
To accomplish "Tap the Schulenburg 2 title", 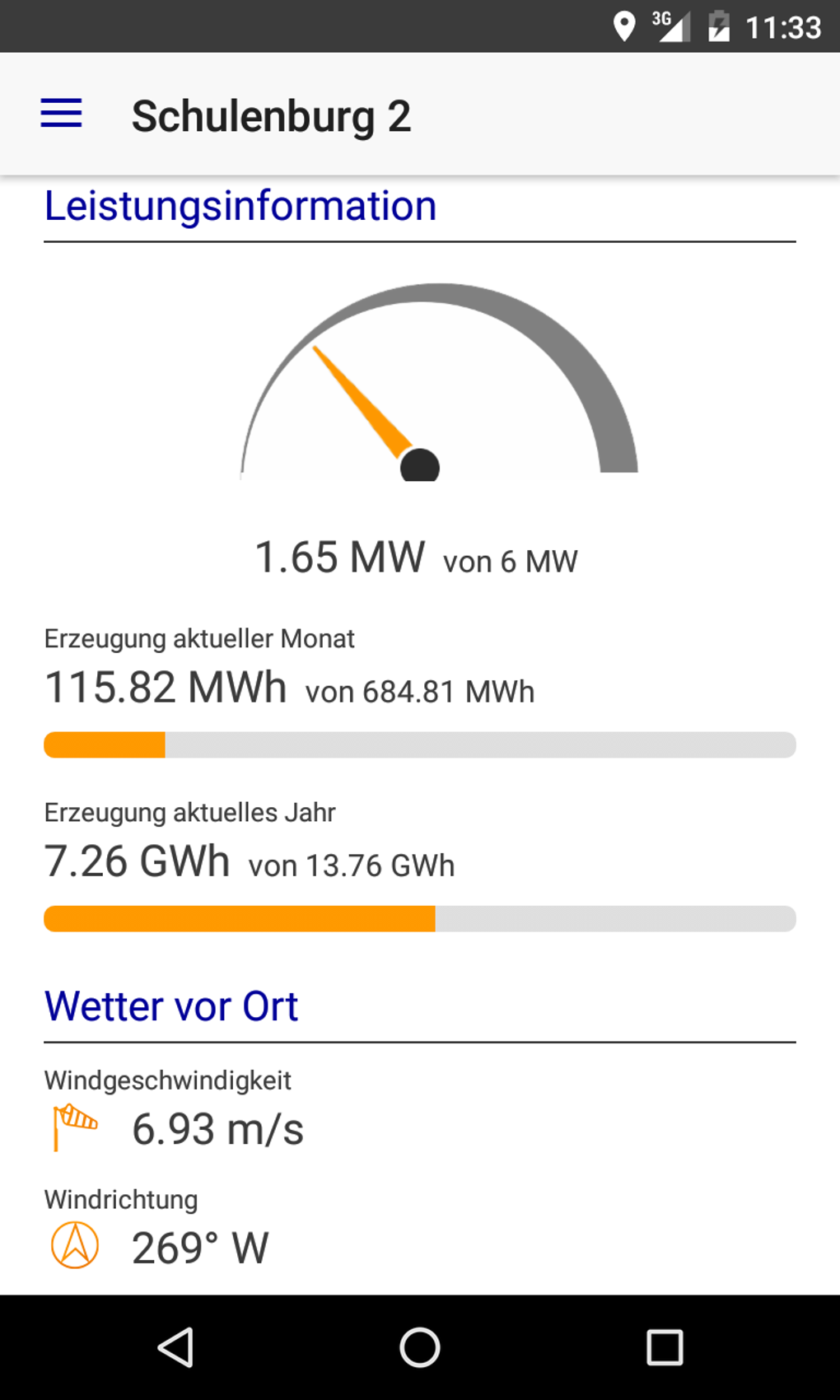I will (x=273, y=116).
